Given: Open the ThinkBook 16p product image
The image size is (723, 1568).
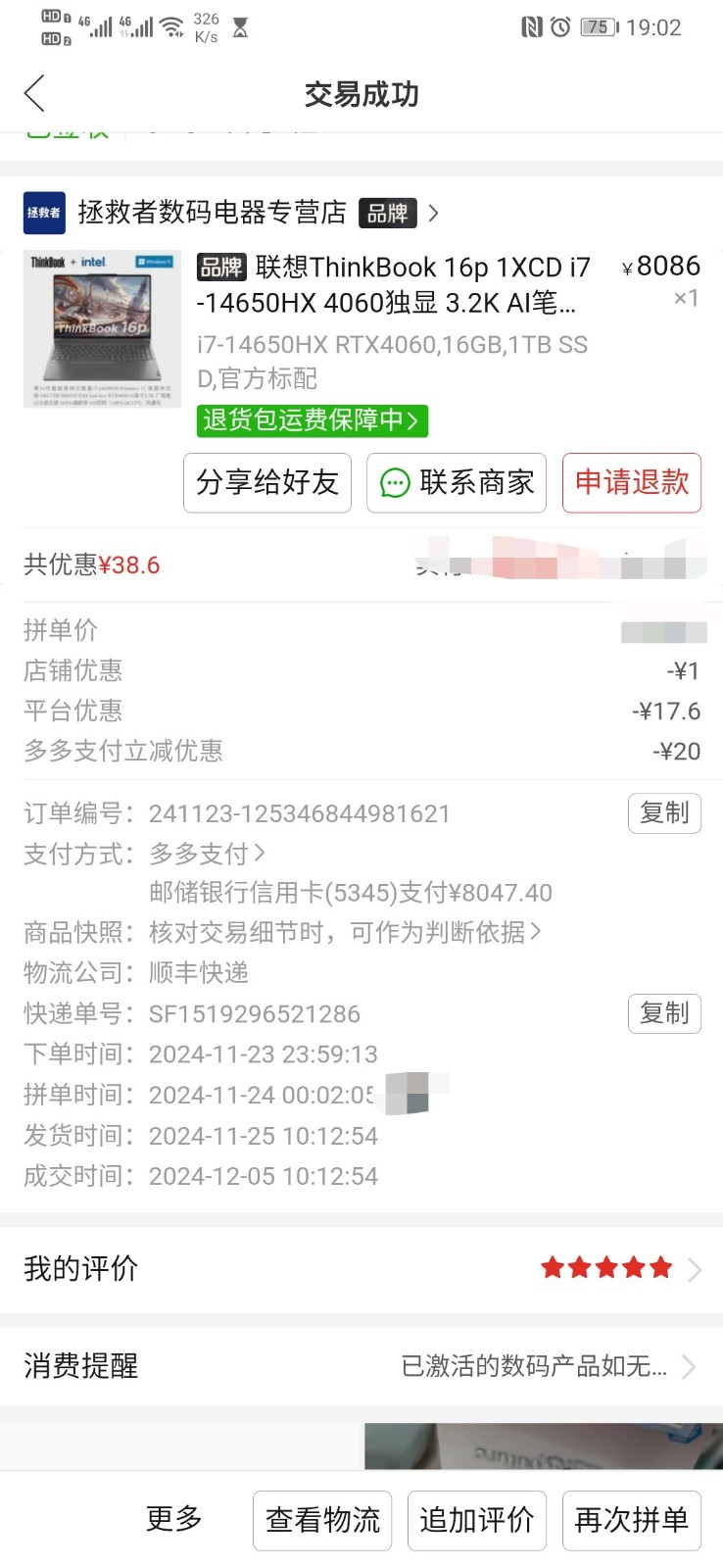Looking at the screenshot, I should click(102, 328).
